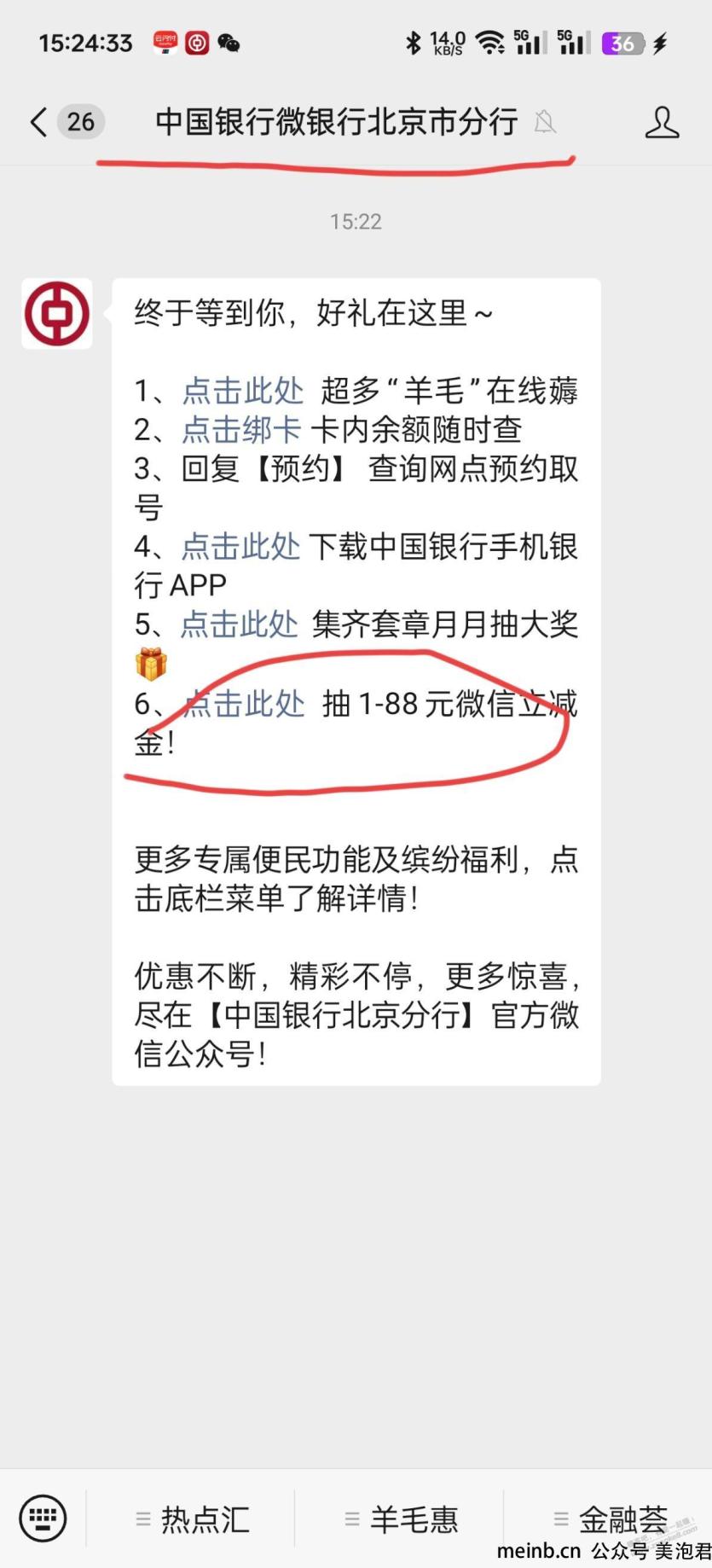Open the 金融荟 bottom menu
712x1568 pixels.
click(x=611, y=1519)
